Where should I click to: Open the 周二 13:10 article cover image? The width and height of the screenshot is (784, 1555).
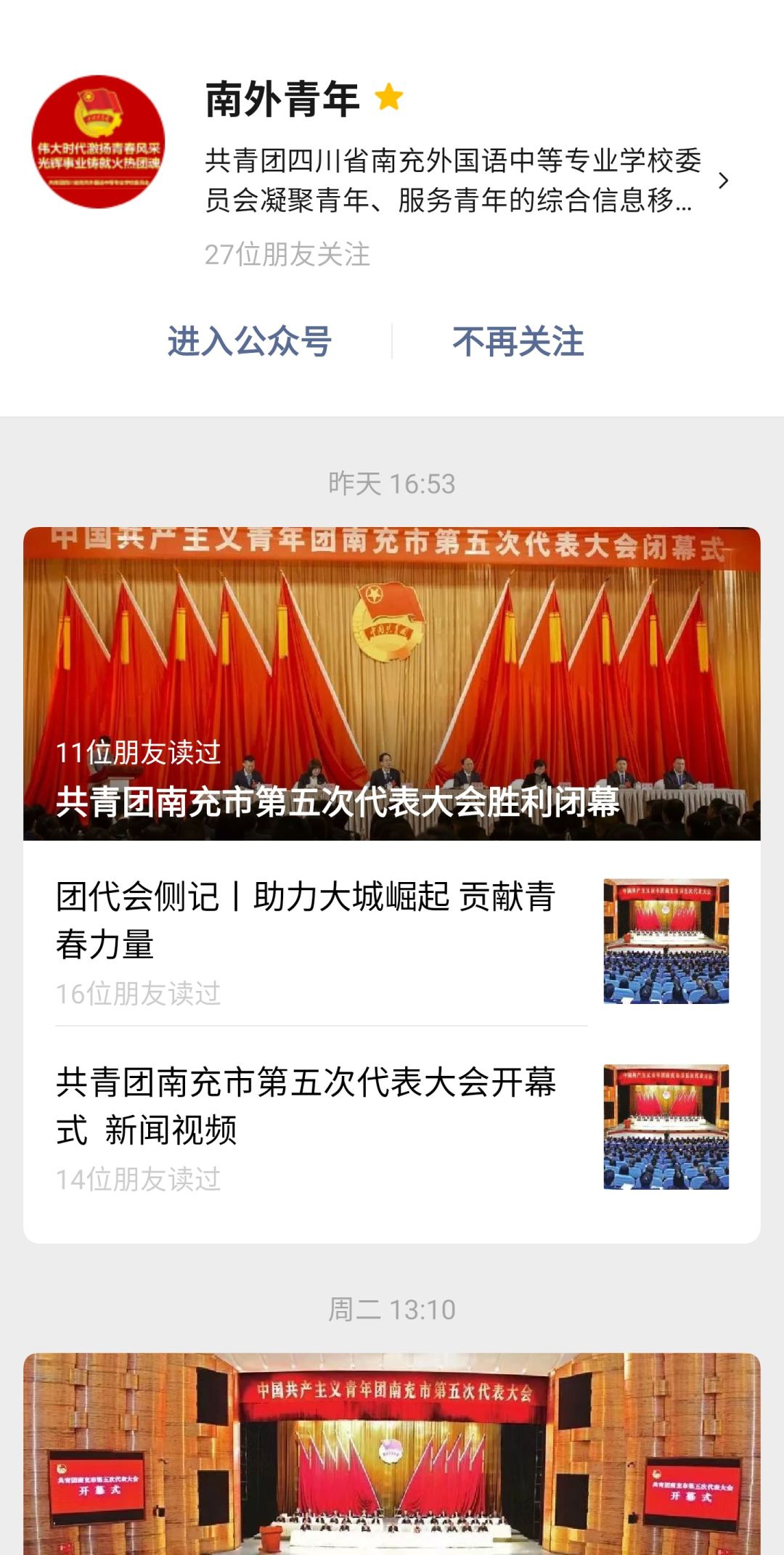392,1453
